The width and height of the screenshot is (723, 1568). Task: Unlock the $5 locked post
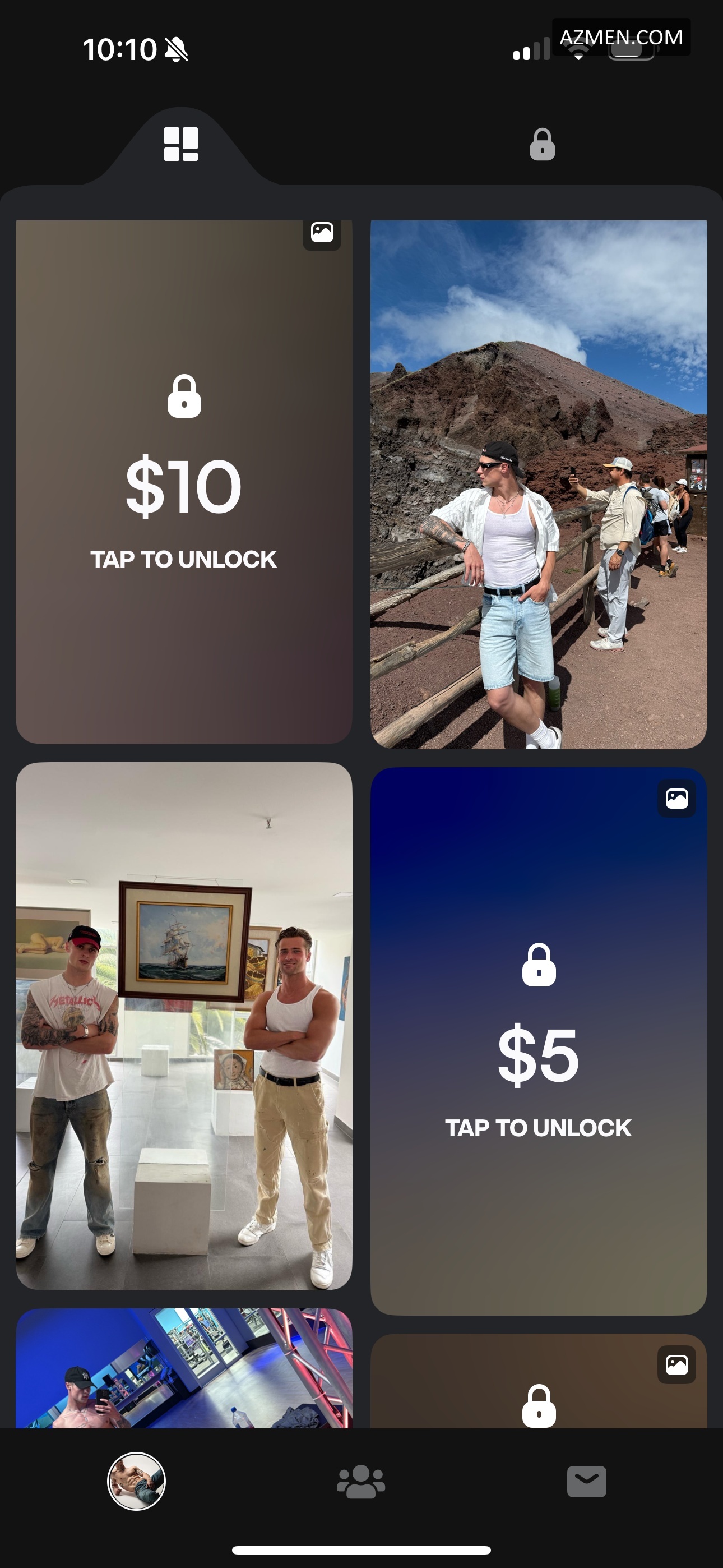[539, 1041]
